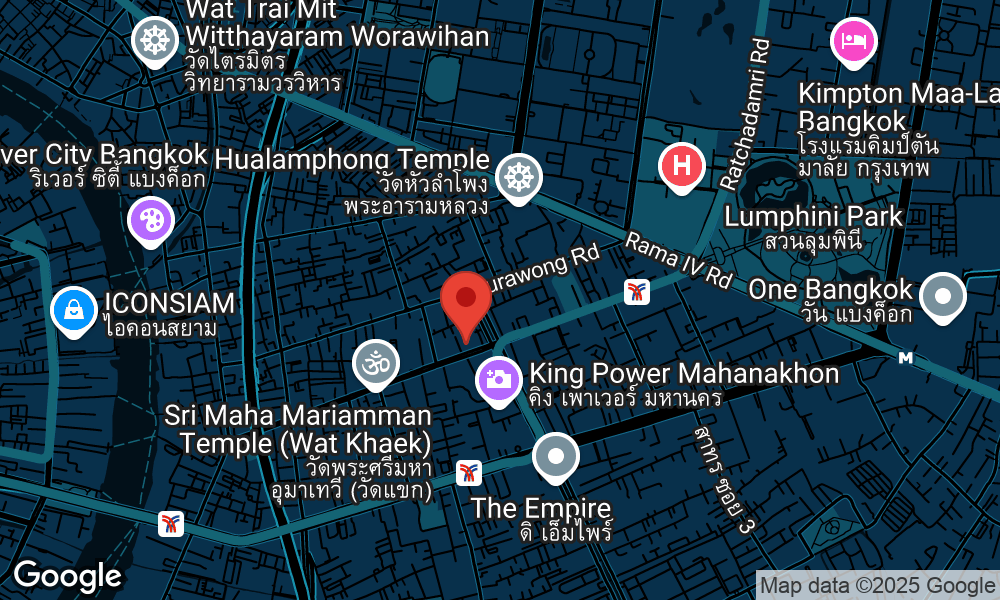Viewport: 1000px width, 600px height.
Task: Open the Hualamphong Temple marker
Action: pos(517,176)
